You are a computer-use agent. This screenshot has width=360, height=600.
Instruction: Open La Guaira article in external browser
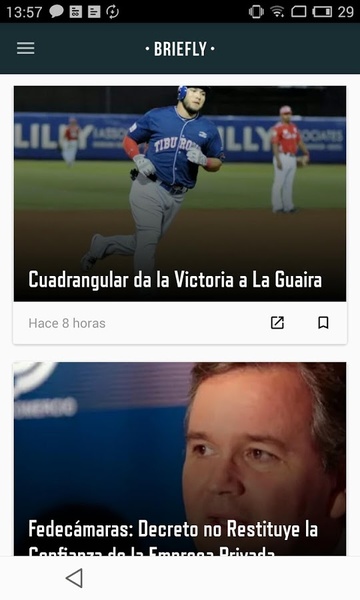point(277,323)
